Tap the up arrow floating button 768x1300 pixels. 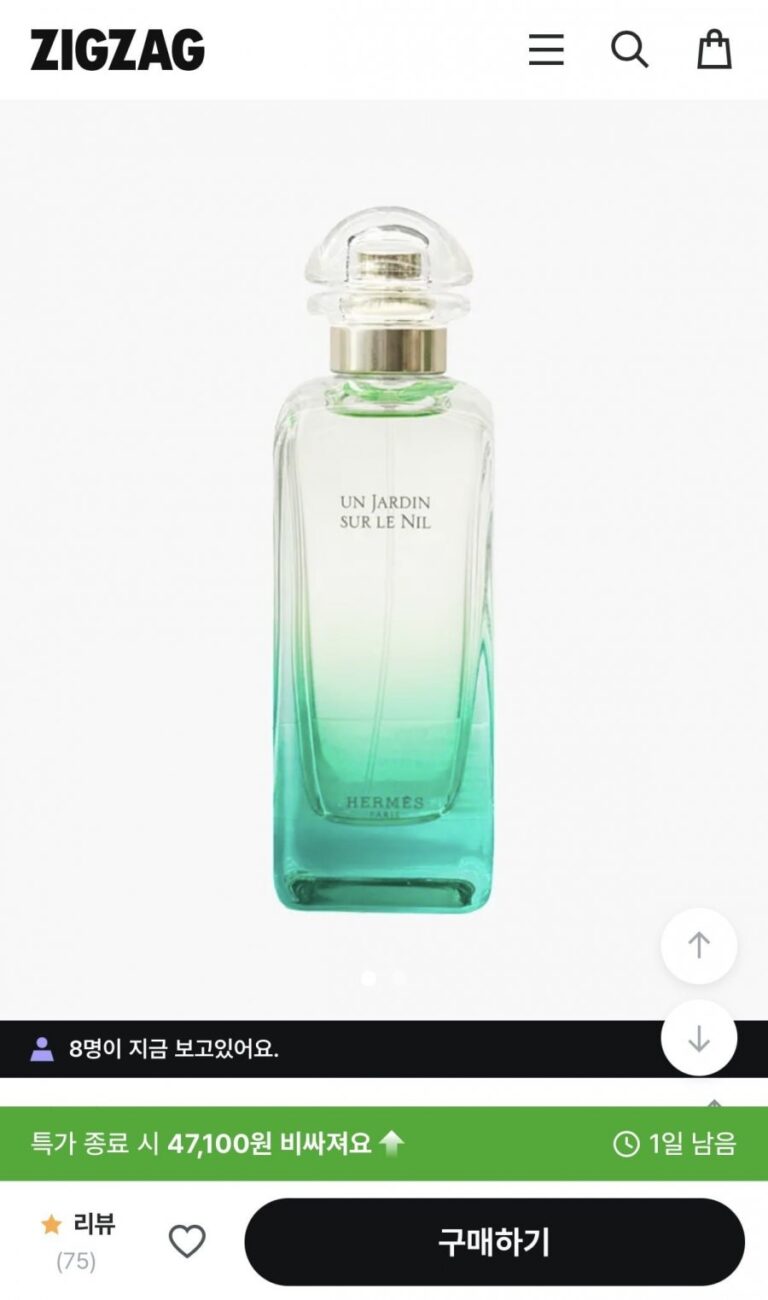click(699, 946)
